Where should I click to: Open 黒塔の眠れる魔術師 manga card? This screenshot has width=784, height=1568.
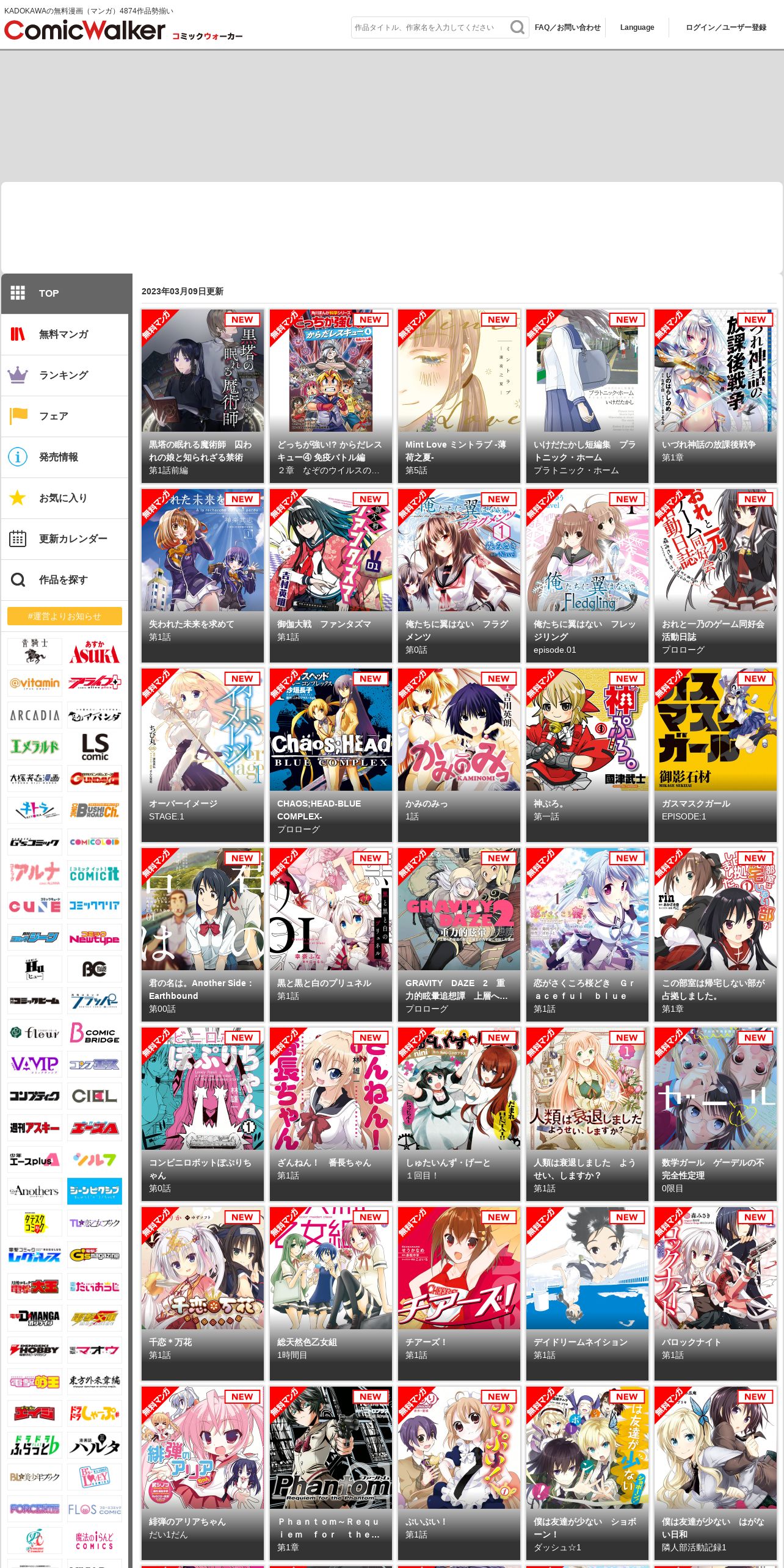pyautogui.click(x=203, y=396)
